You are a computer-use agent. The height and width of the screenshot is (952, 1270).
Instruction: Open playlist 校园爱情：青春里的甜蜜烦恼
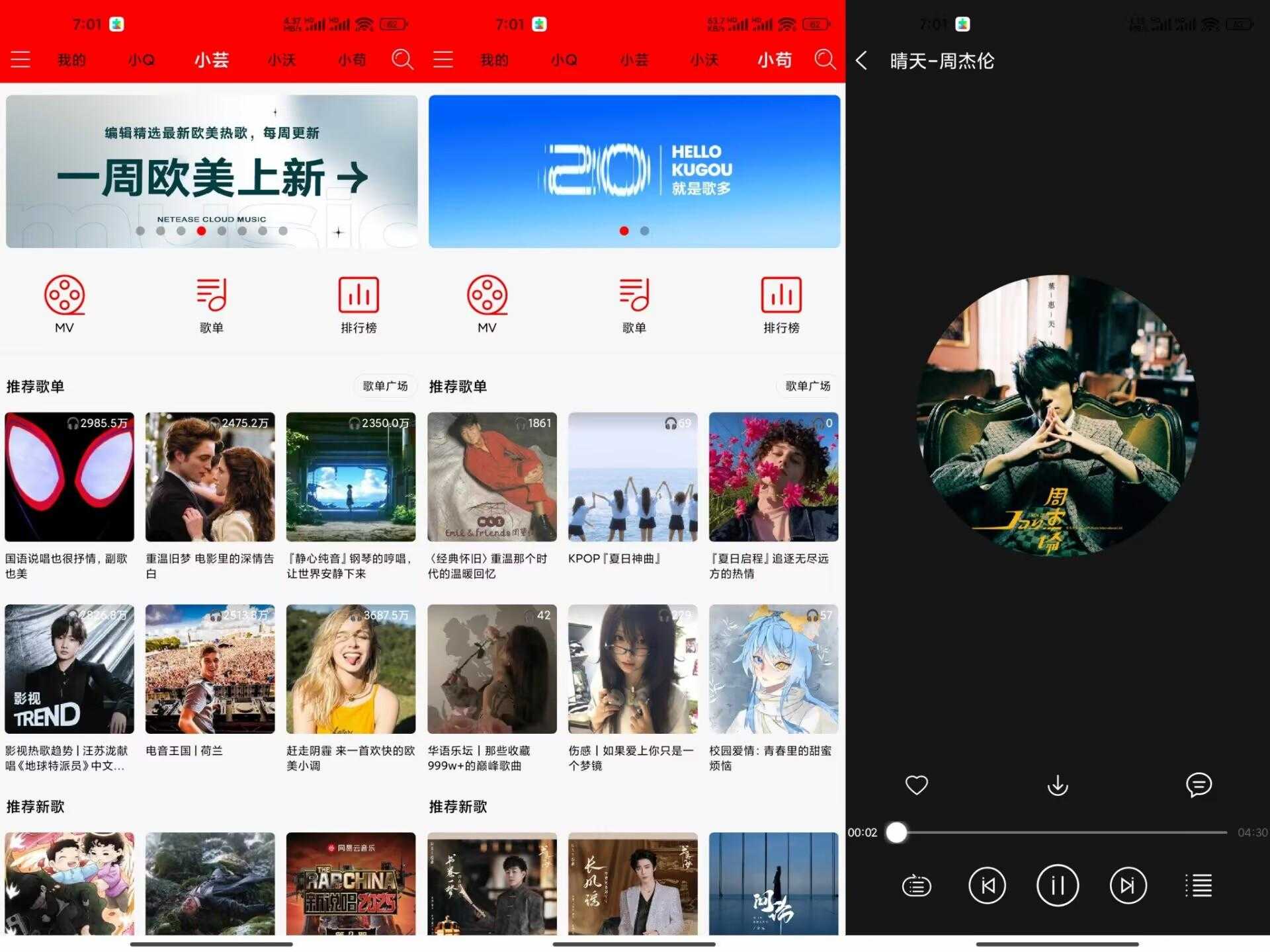tap(773, 669)
